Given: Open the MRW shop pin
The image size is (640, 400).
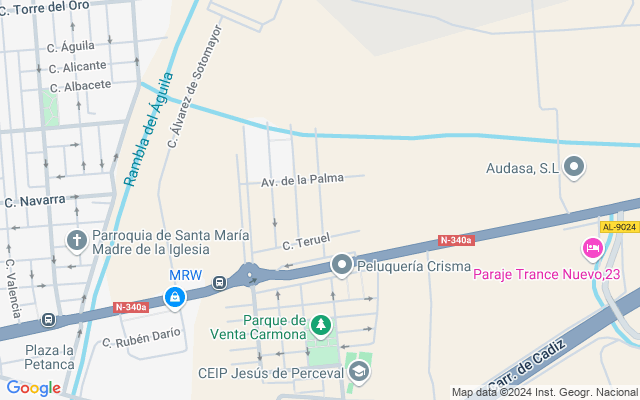Looking at the screenshot, I should (x=175, y=295).
